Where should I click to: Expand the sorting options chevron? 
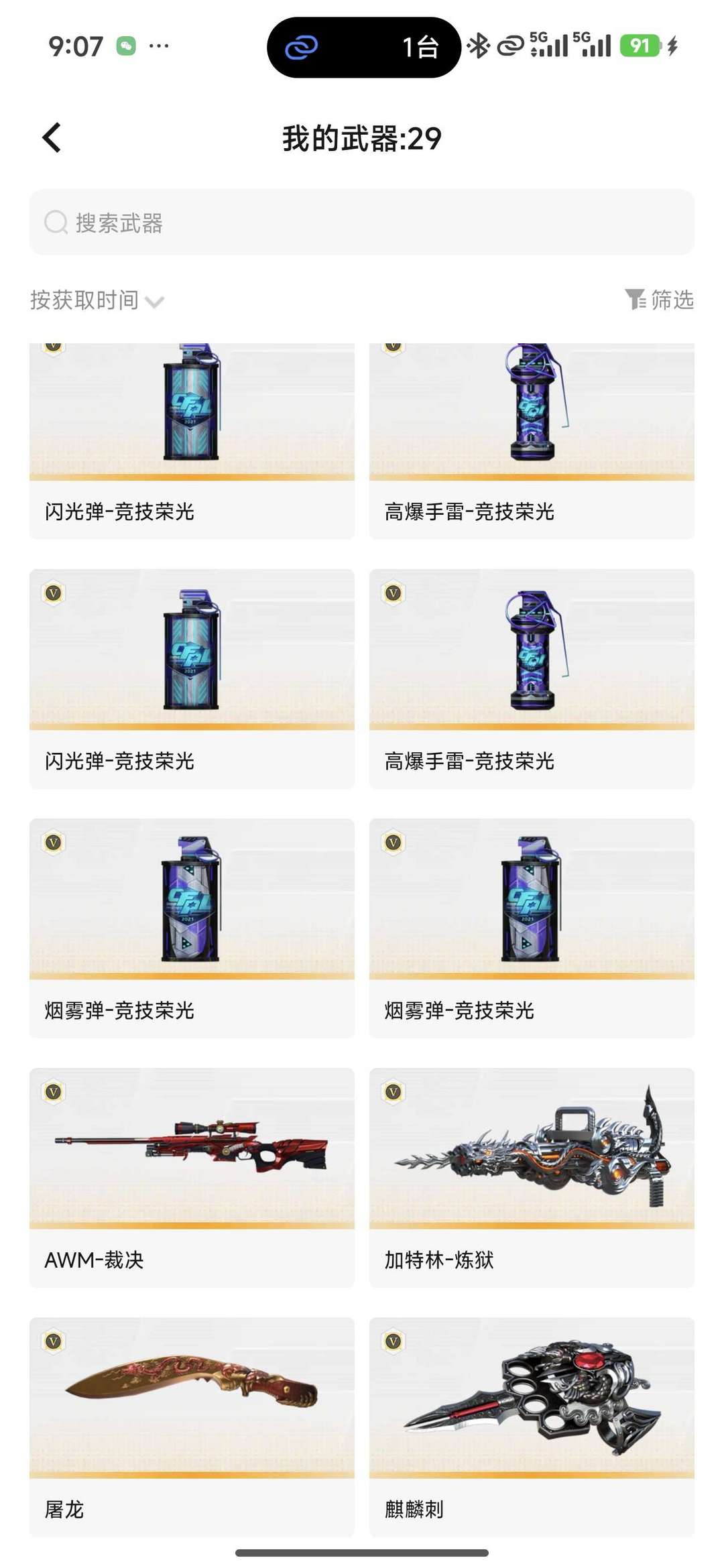(x=154, y=302)
